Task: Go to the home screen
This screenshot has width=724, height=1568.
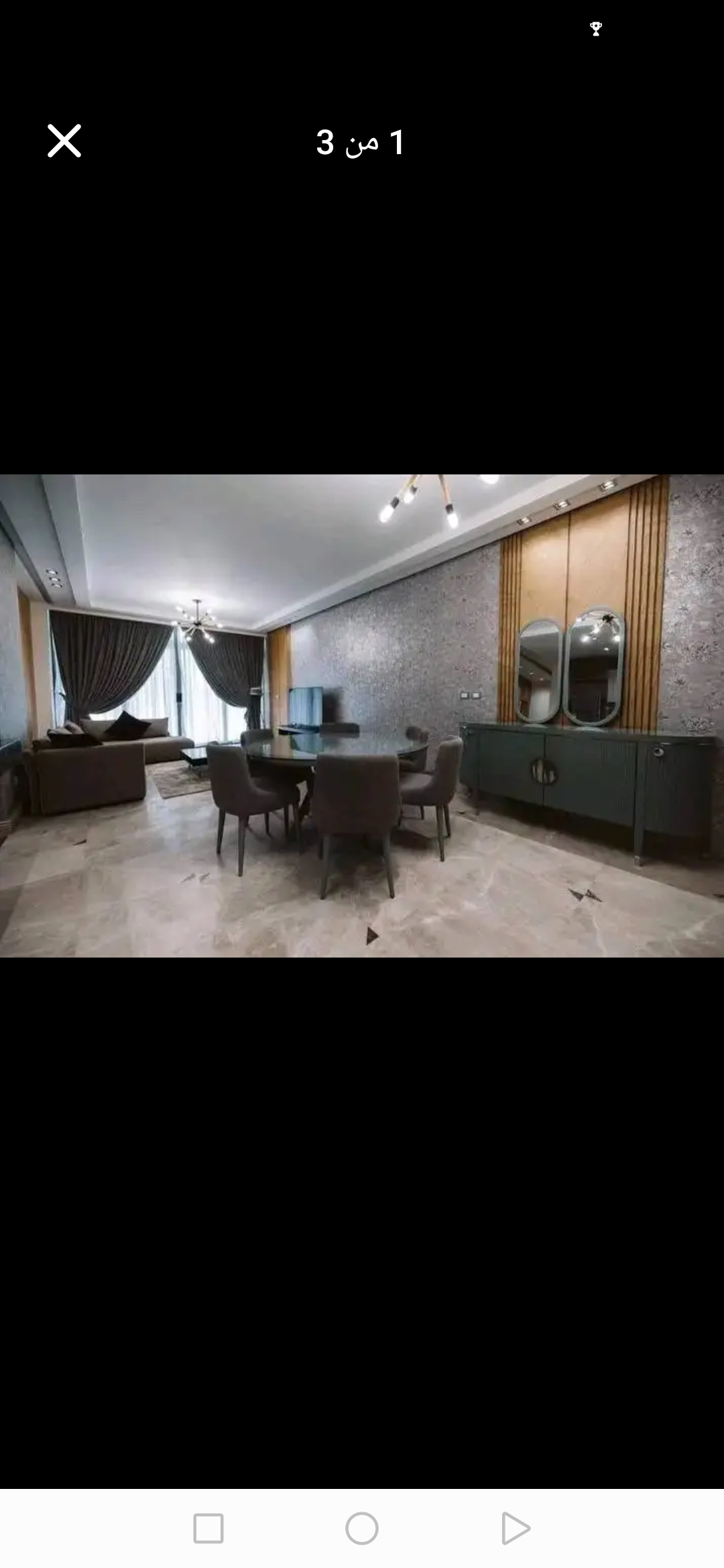Action: [x=362, y=1529]
